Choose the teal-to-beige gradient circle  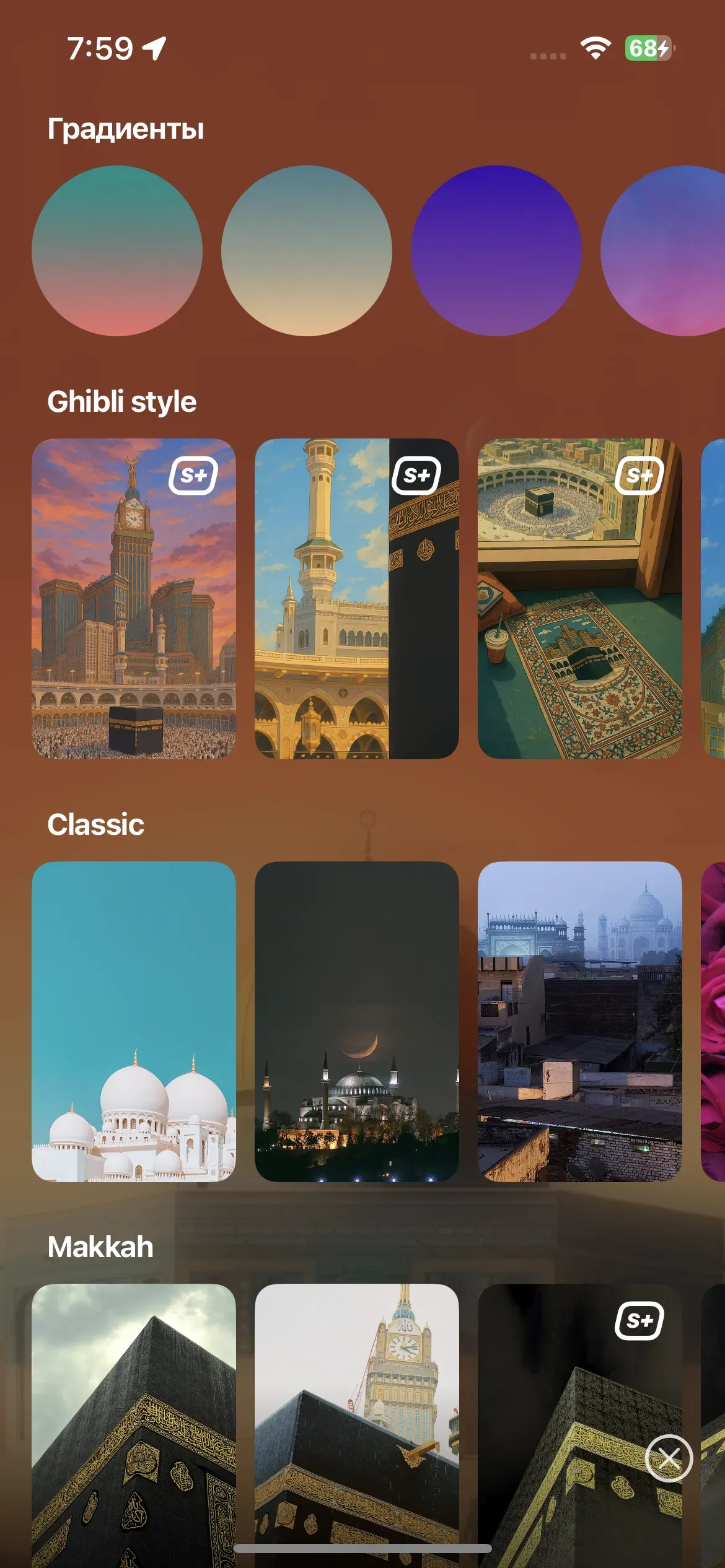pos(307,251)
